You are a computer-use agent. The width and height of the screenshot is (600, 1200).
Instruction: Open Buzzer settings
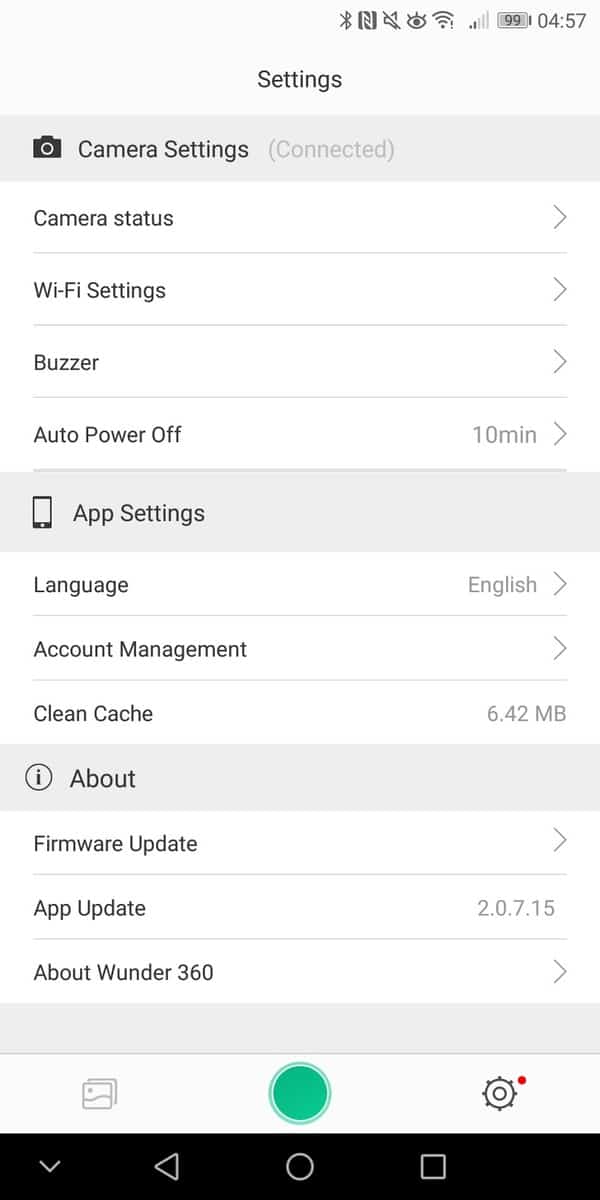tap(300, 362)
